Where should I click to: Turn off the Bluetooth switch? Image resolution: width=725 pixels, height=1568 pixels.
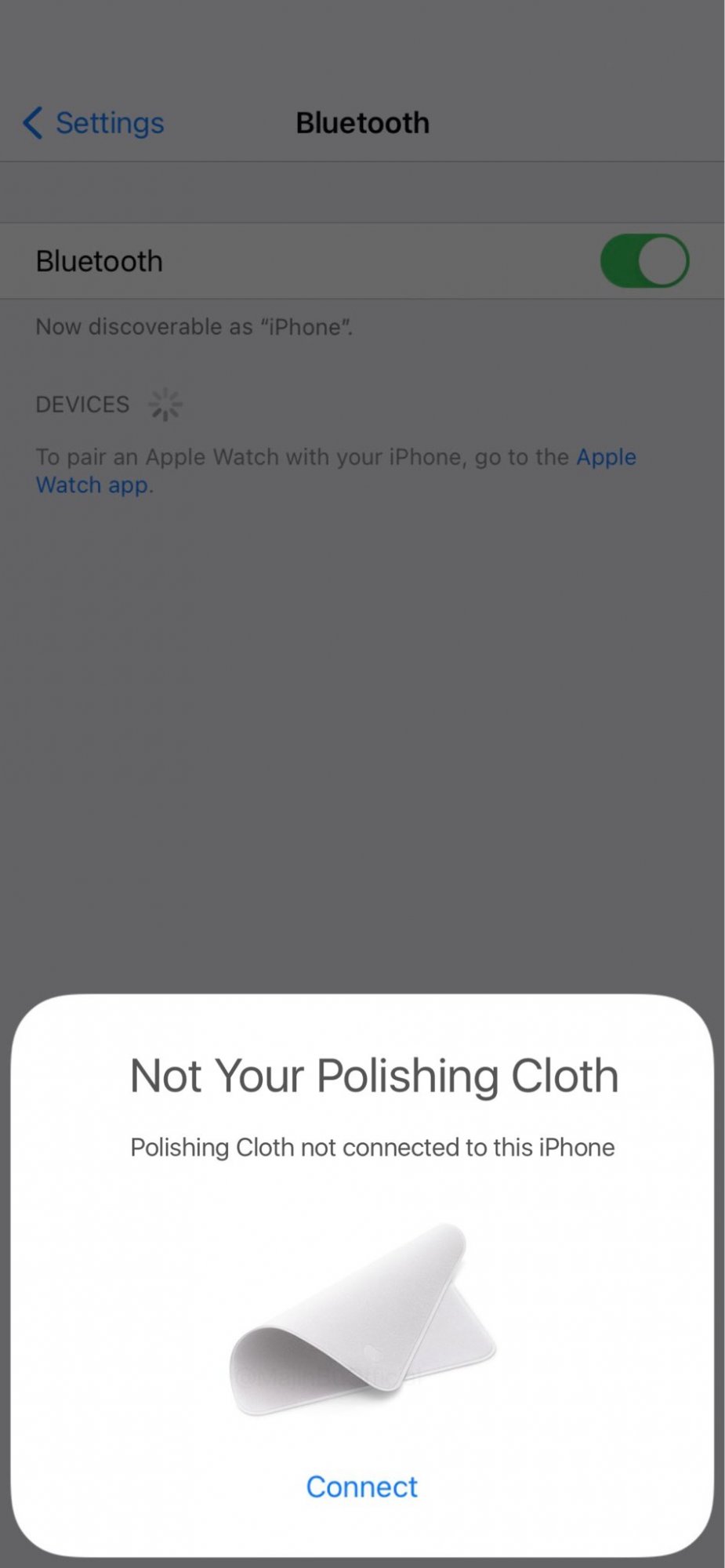(643, 261)
